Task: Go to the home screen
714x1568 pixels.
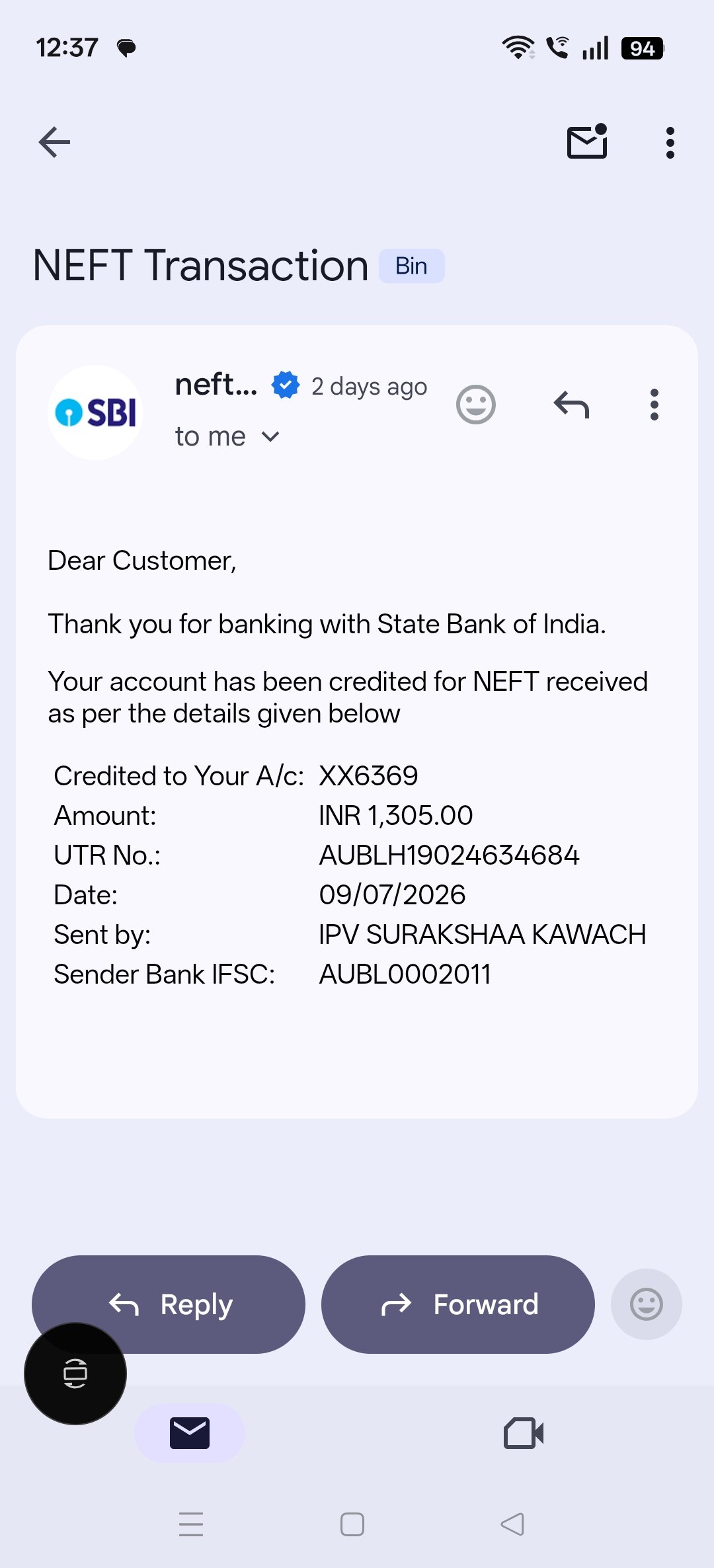Action: (x=352, y=1524)
